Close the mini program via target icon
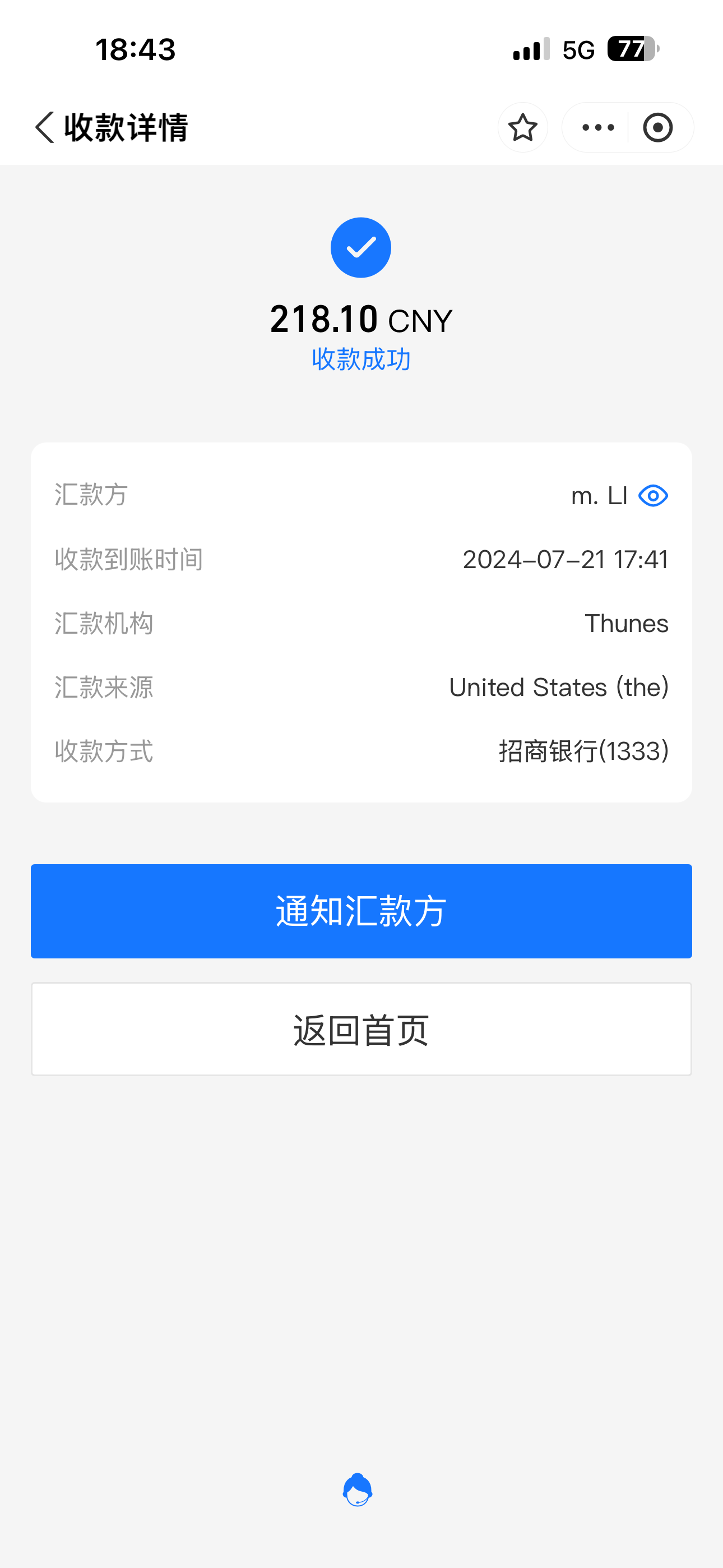 (x=657, y=127)
